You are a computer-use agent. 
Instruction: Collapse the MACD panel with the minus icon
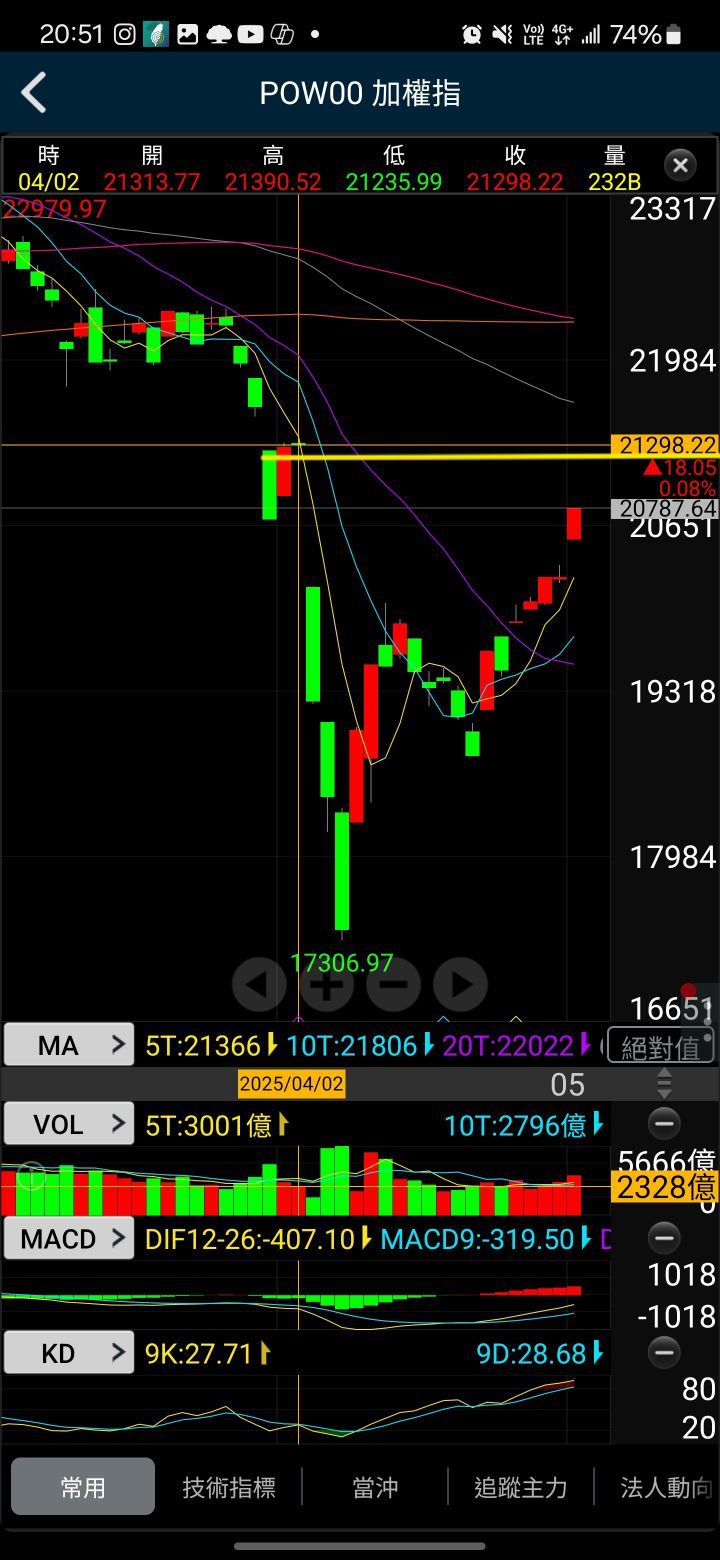[664, 1239]
